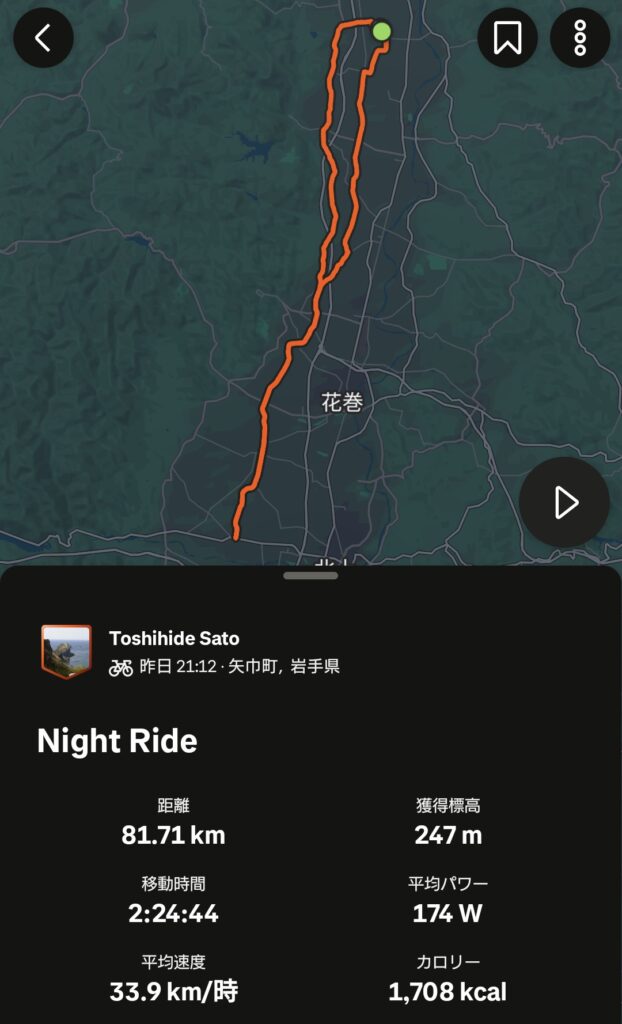Open the three-dot overflow menu
The height and width of the screenshot is (1024, 622).
pyautogui.click(x=580, y=38)
